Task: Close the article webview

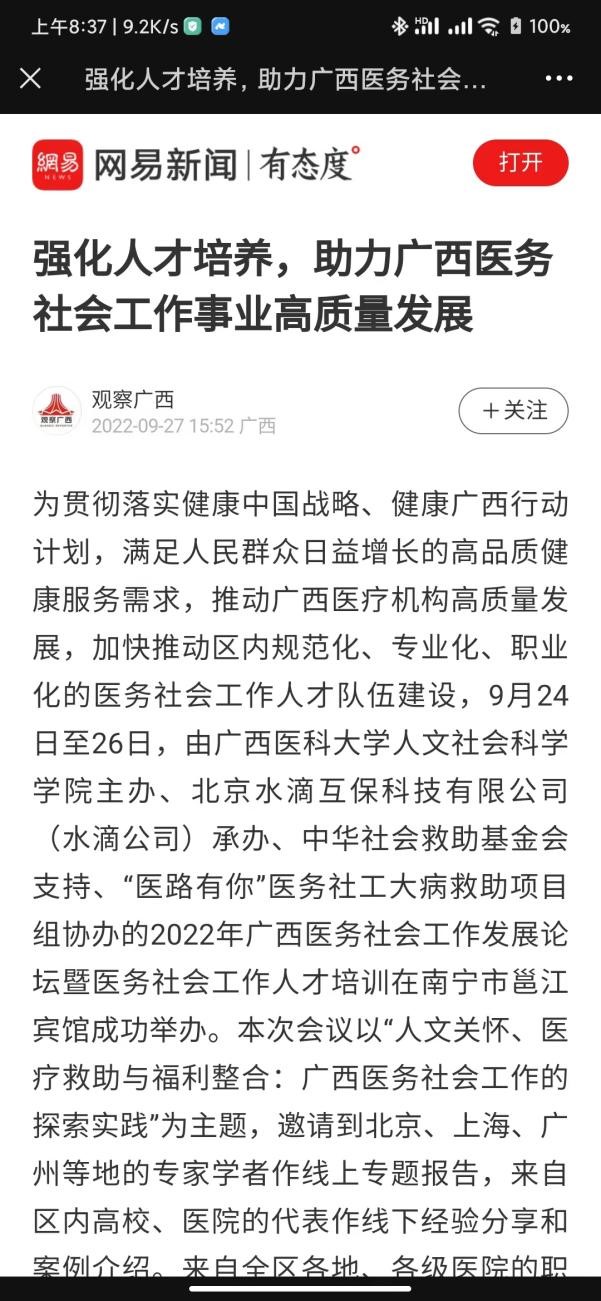Action: 31,78
